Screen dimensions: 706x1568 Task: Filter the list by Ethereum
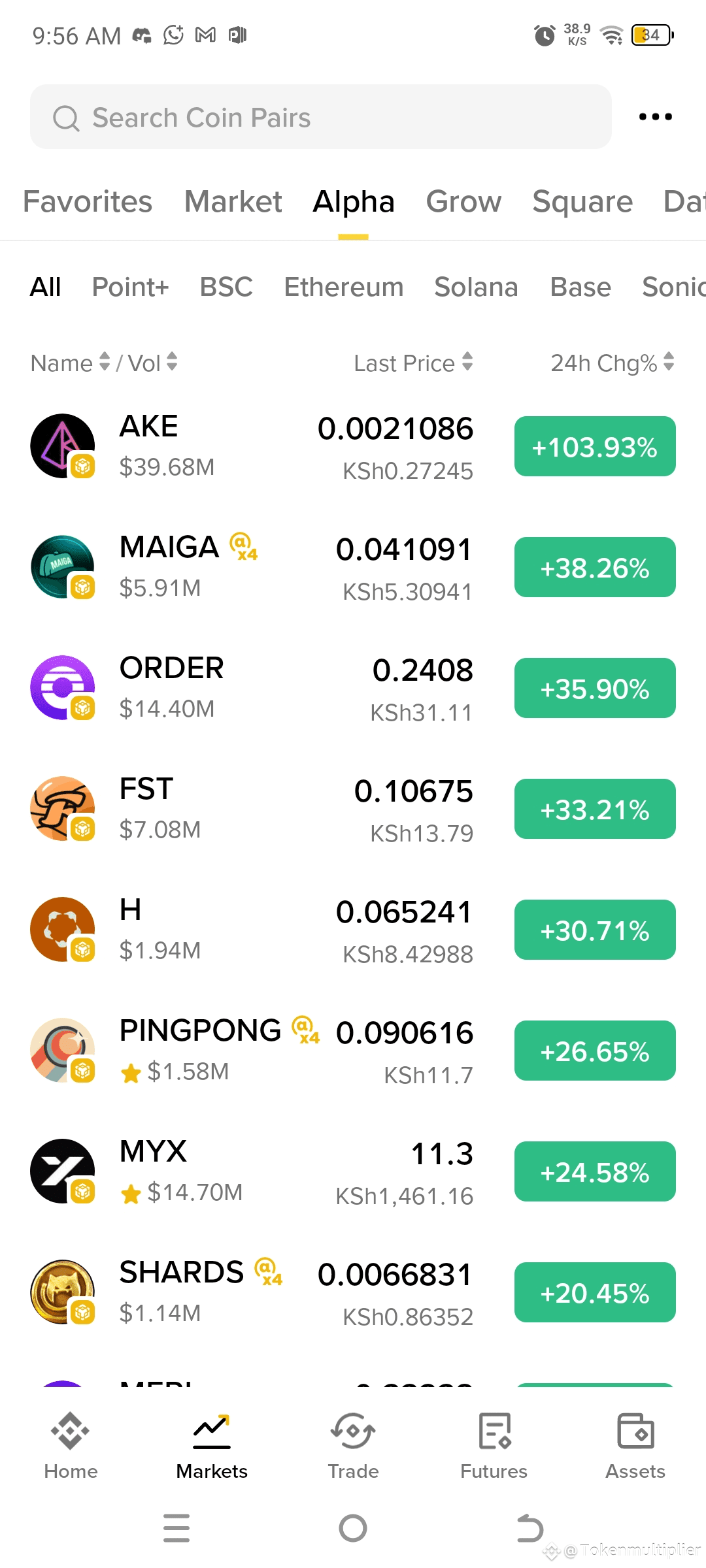[344, 287]
